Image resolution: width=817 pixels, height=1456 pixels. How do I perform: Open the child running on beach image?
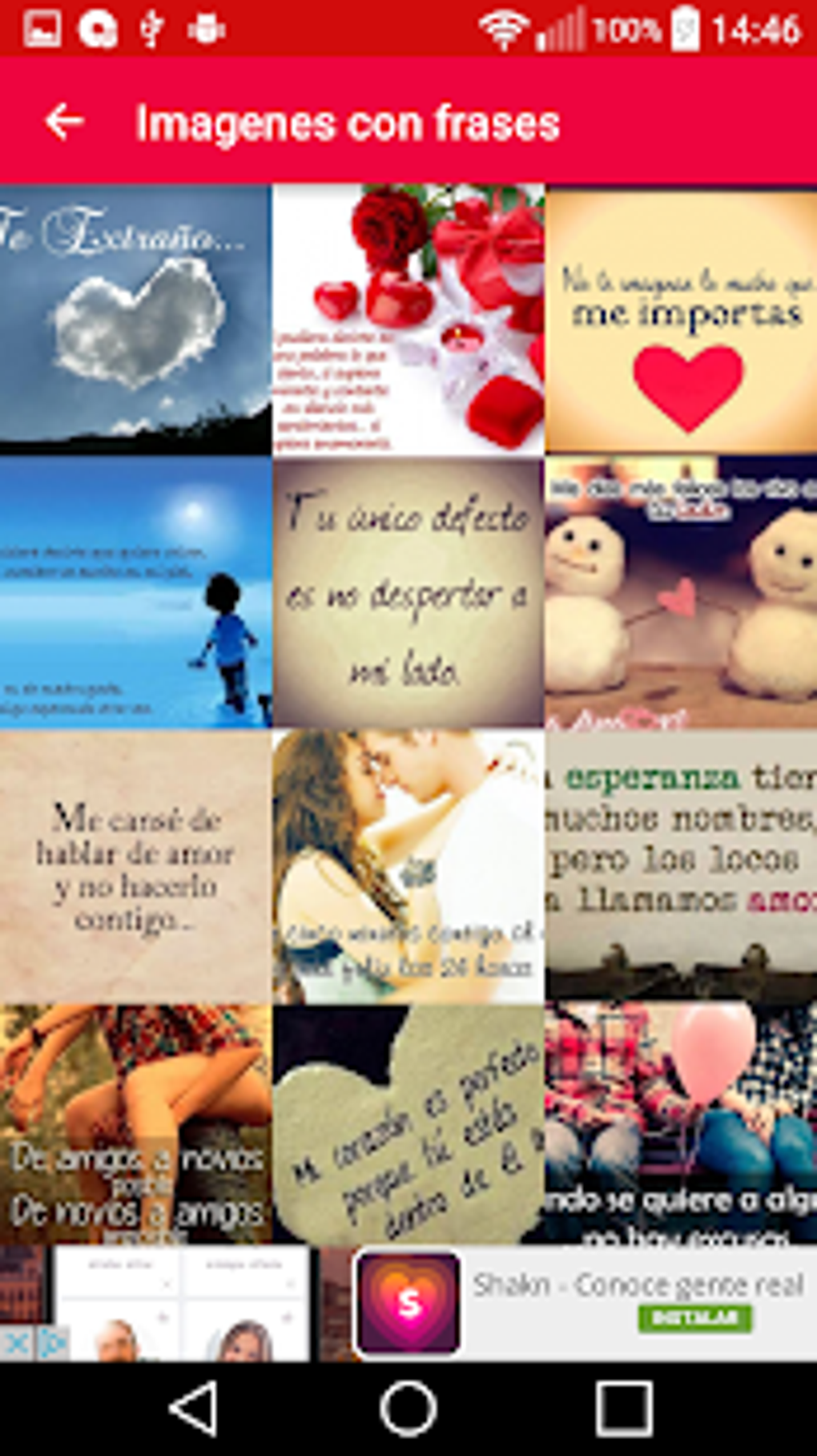[135, 592]
